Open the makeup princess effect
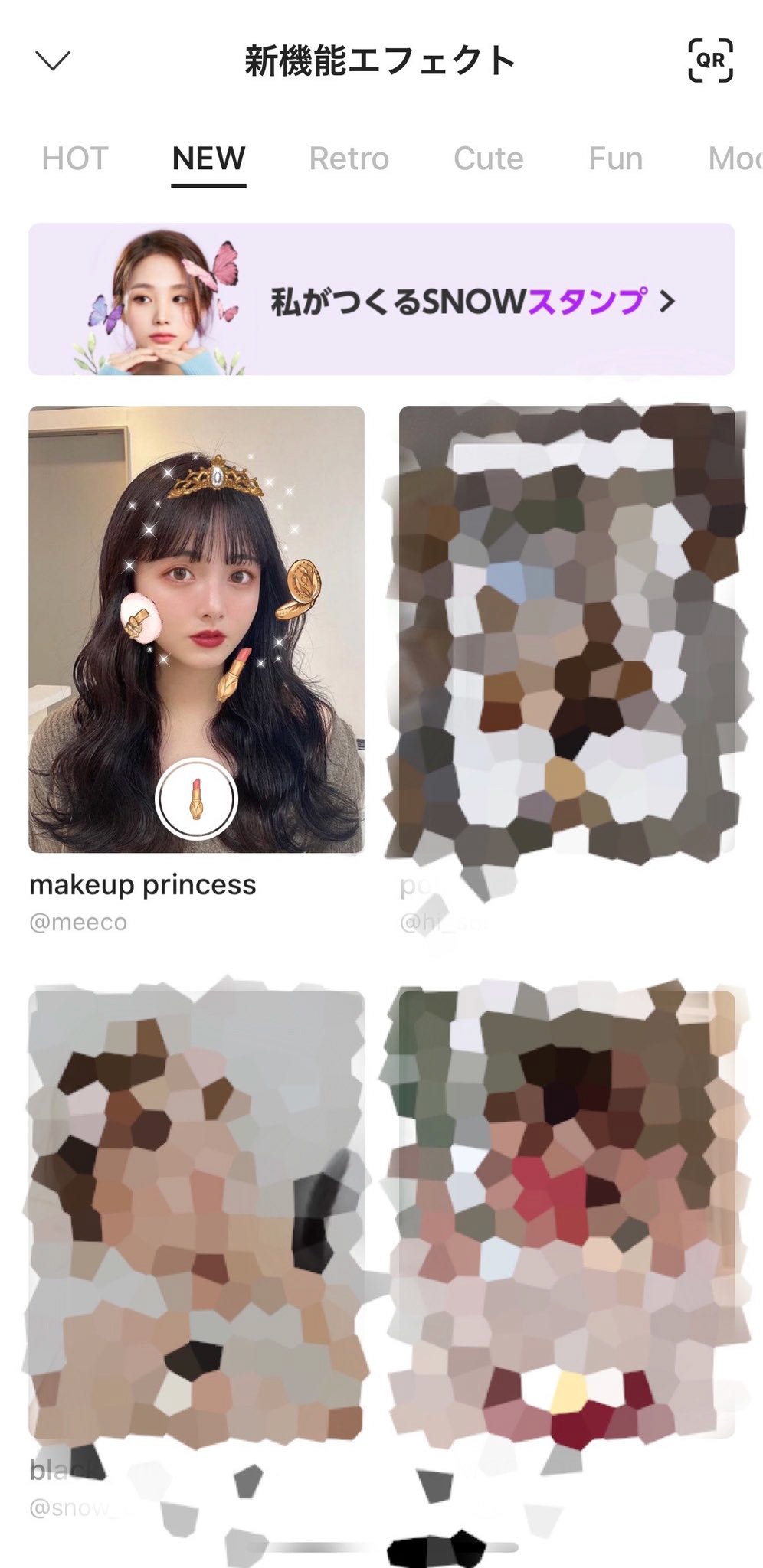This screenshot has height=1568, width=763. [196, 629]
